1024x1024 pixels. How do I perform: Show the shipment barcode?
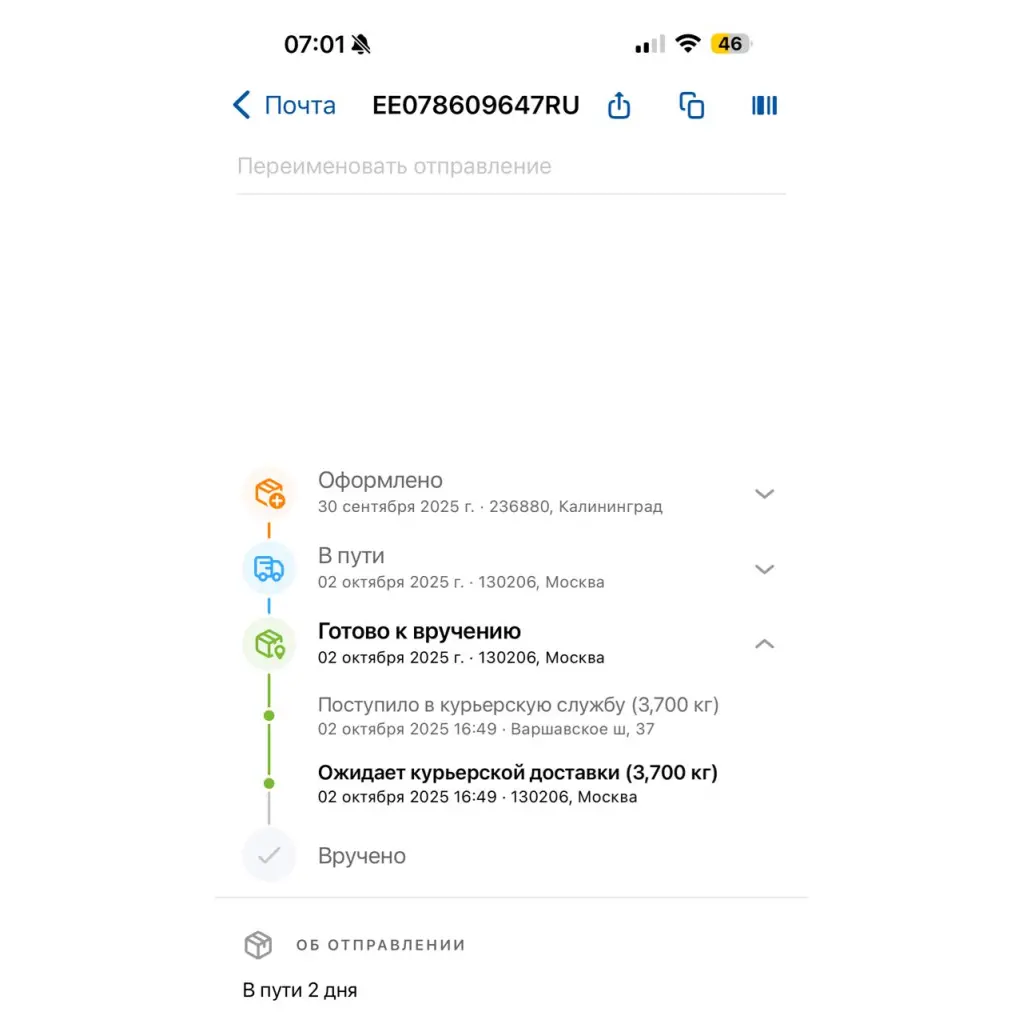point(764,105)
